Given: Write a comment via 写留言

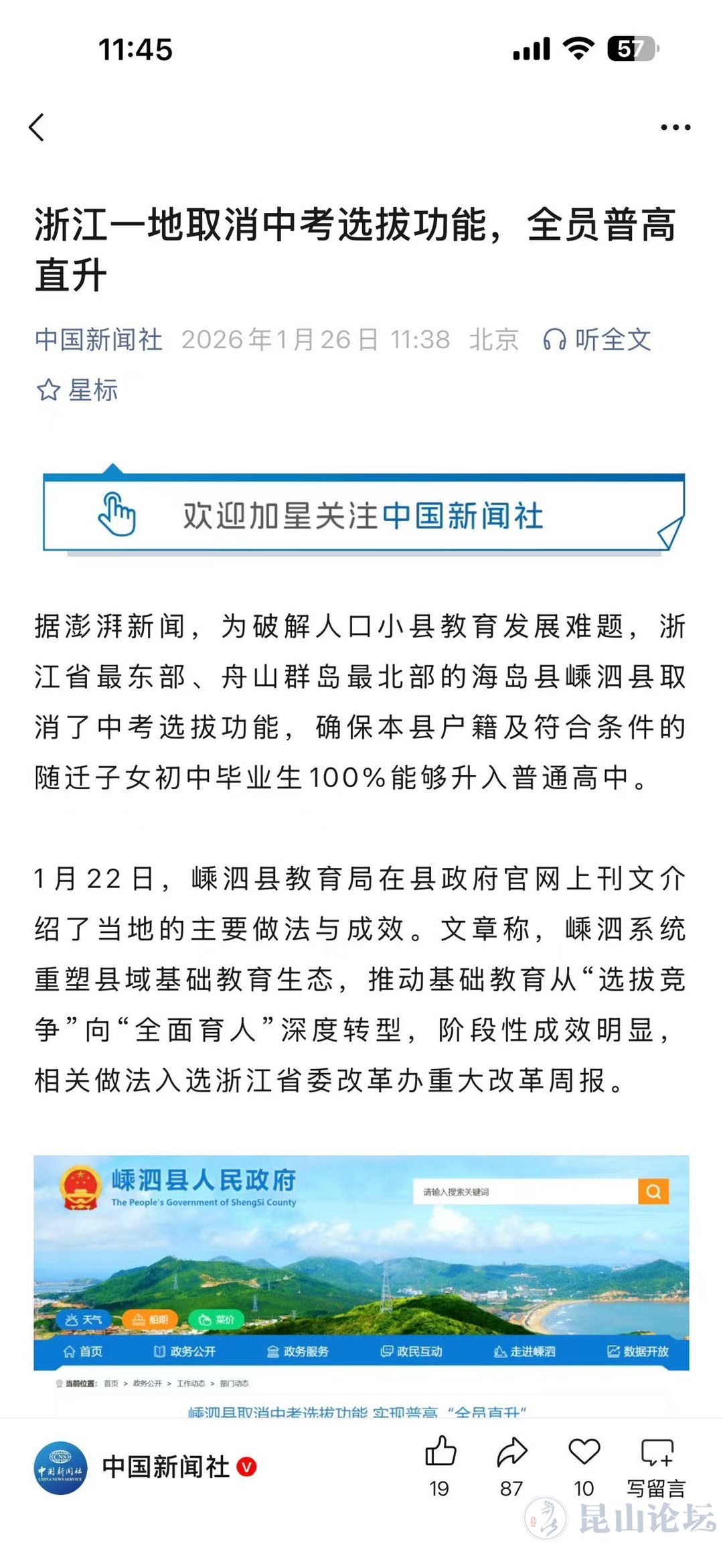Looking at the screenshot, I should click(656, 1467).
